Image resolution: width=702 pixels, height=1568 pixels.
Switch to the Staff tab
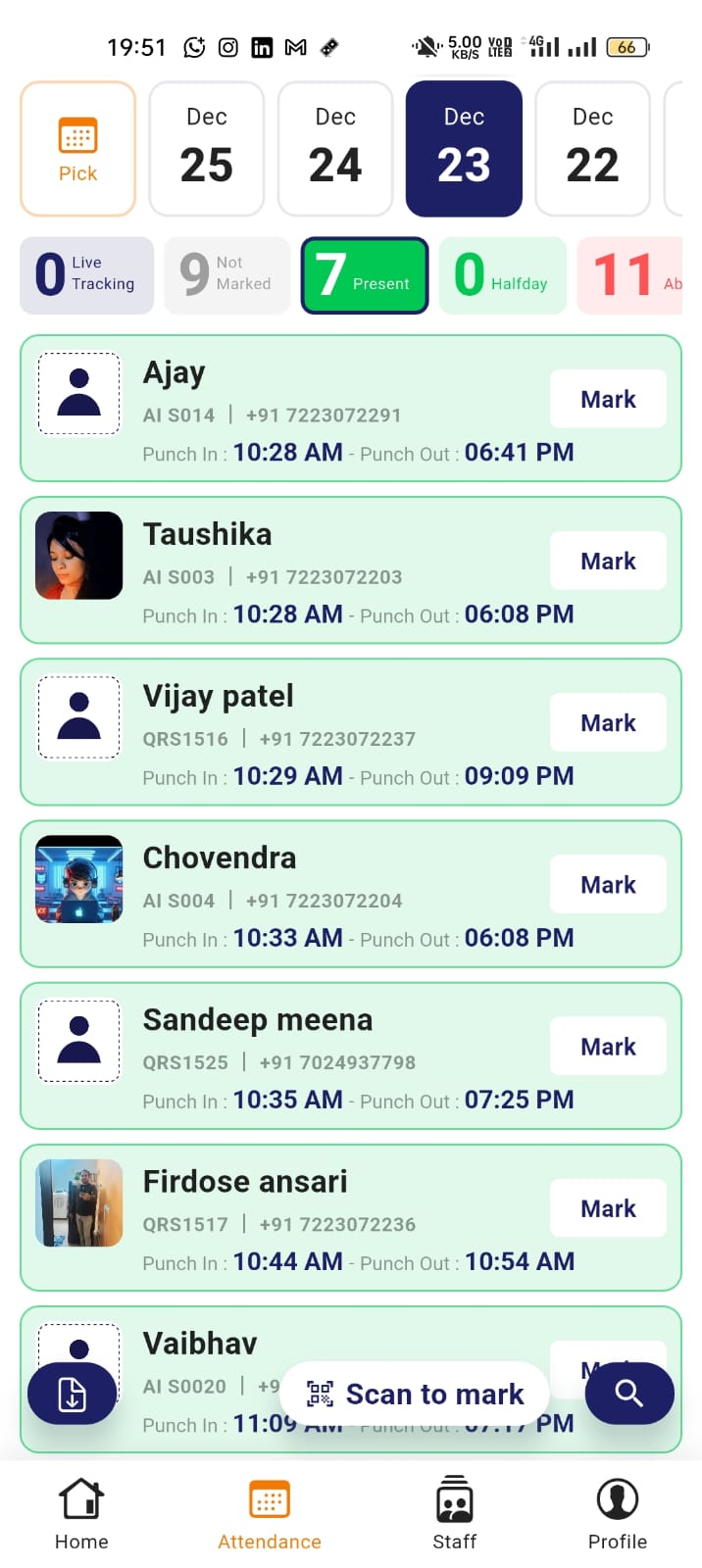(x=454, y=1514)
